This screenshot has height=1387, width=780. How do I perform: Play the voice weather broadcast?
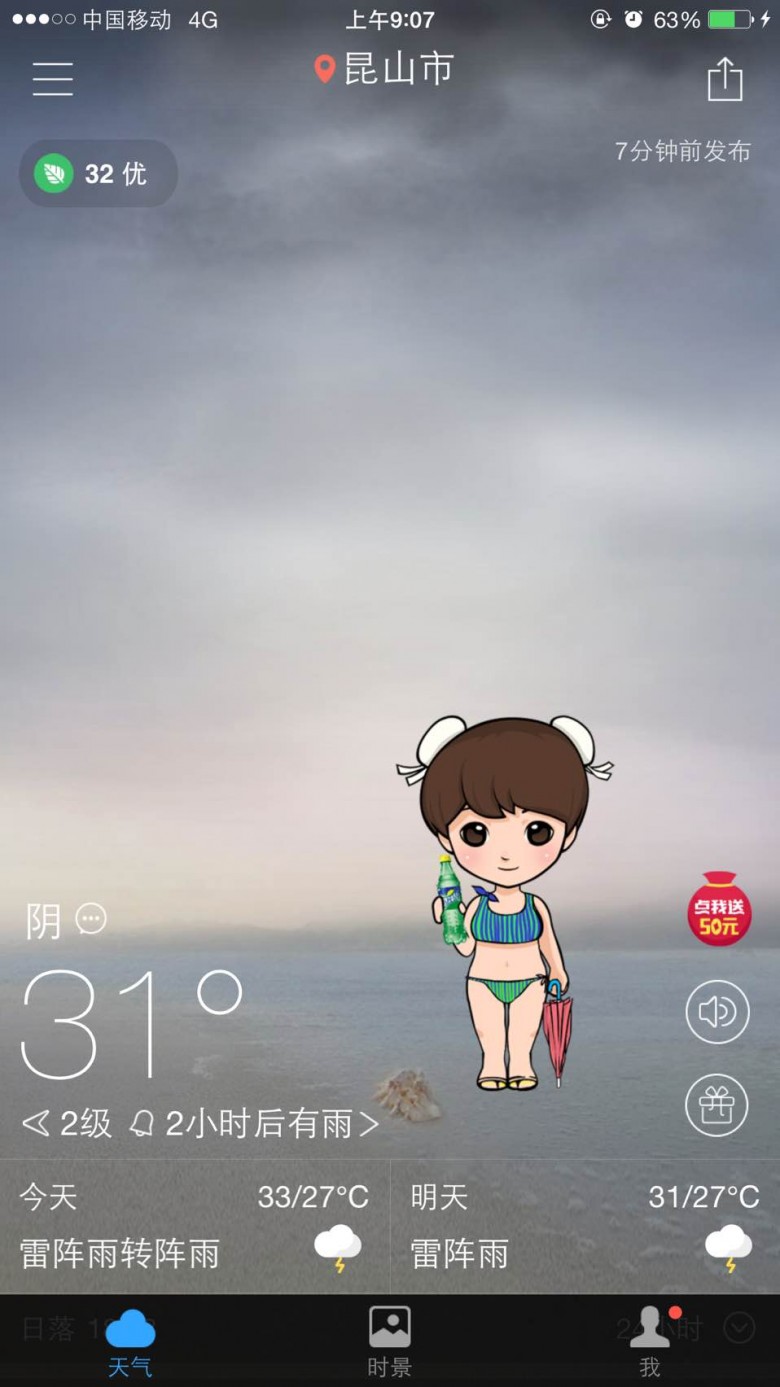[x=717, y=1012]
